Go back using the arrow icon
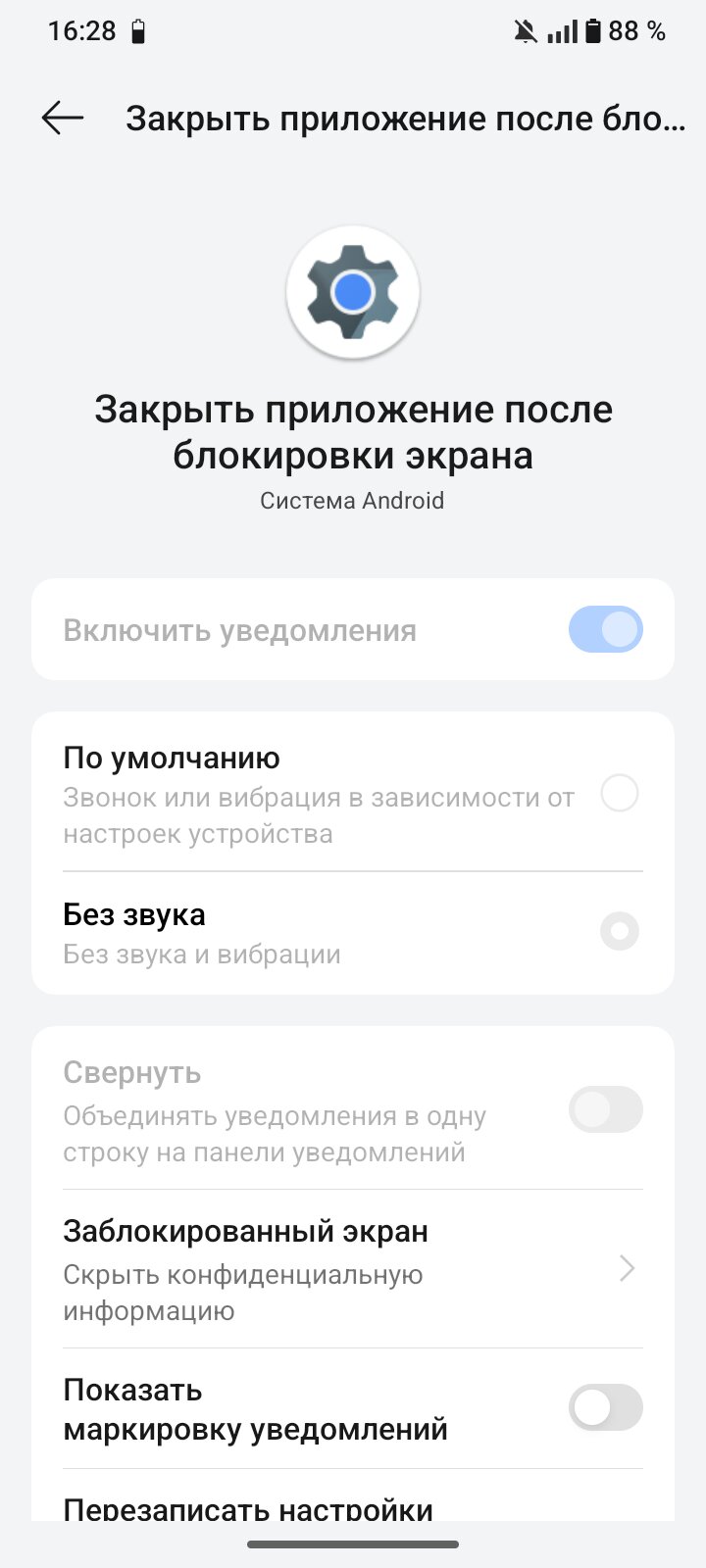 coord(63,119)
